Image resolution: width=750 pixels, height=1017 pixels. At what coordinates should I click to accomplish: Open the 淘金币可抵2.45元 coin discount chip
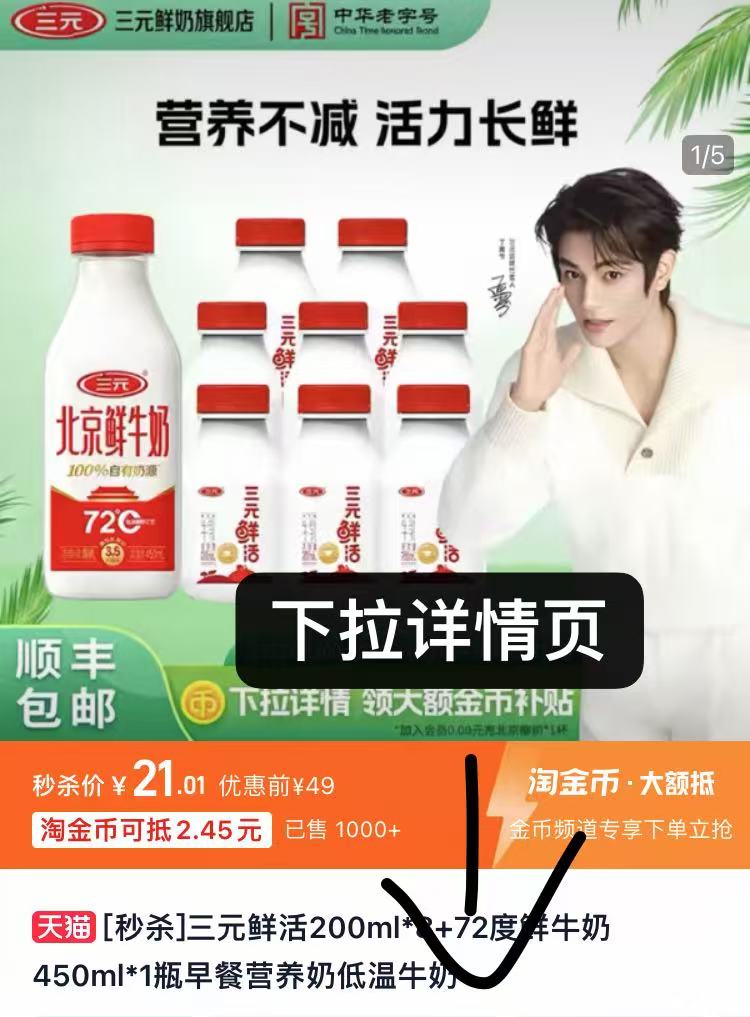(x=151, y=829)
